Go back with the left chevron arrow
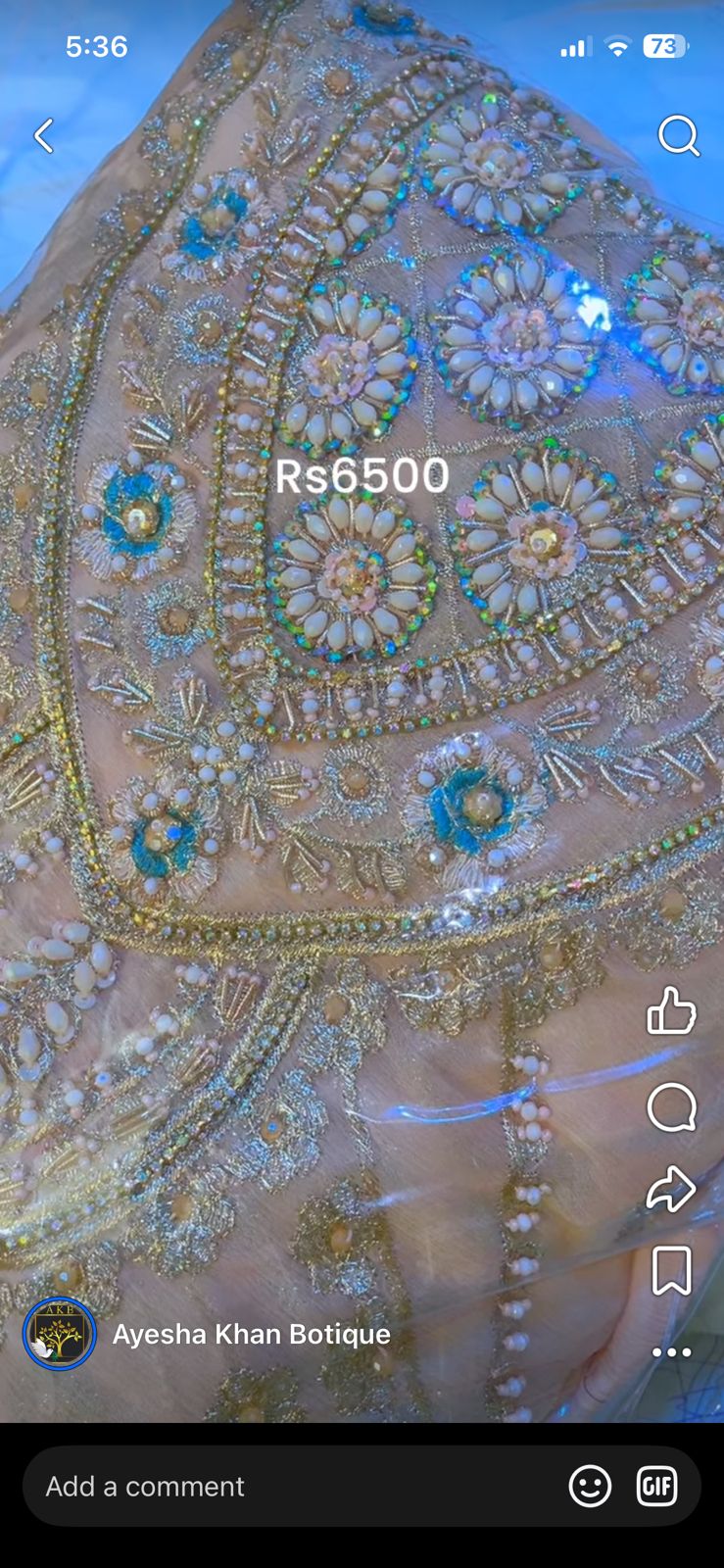Screen dimensions: 724x1568 coord(43,135)
